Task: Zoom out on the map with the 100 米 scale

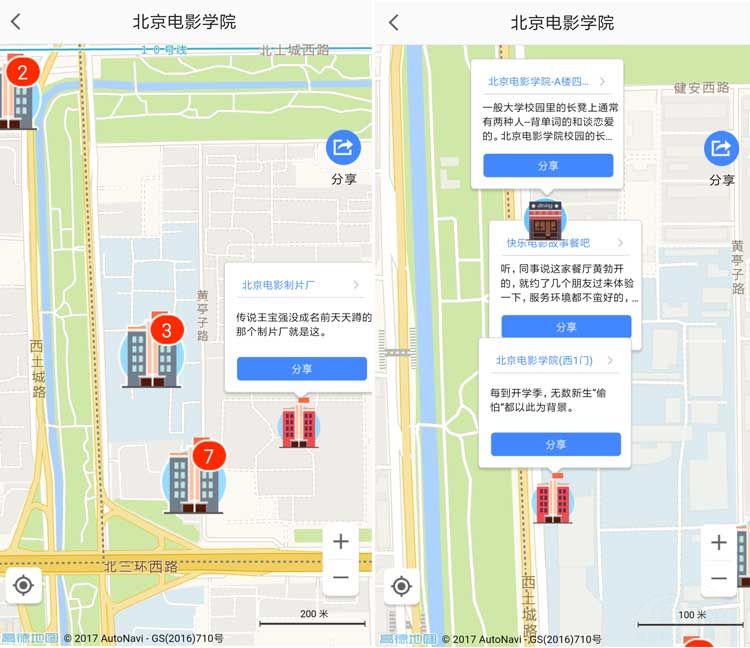Action: (x=718, y=578)
